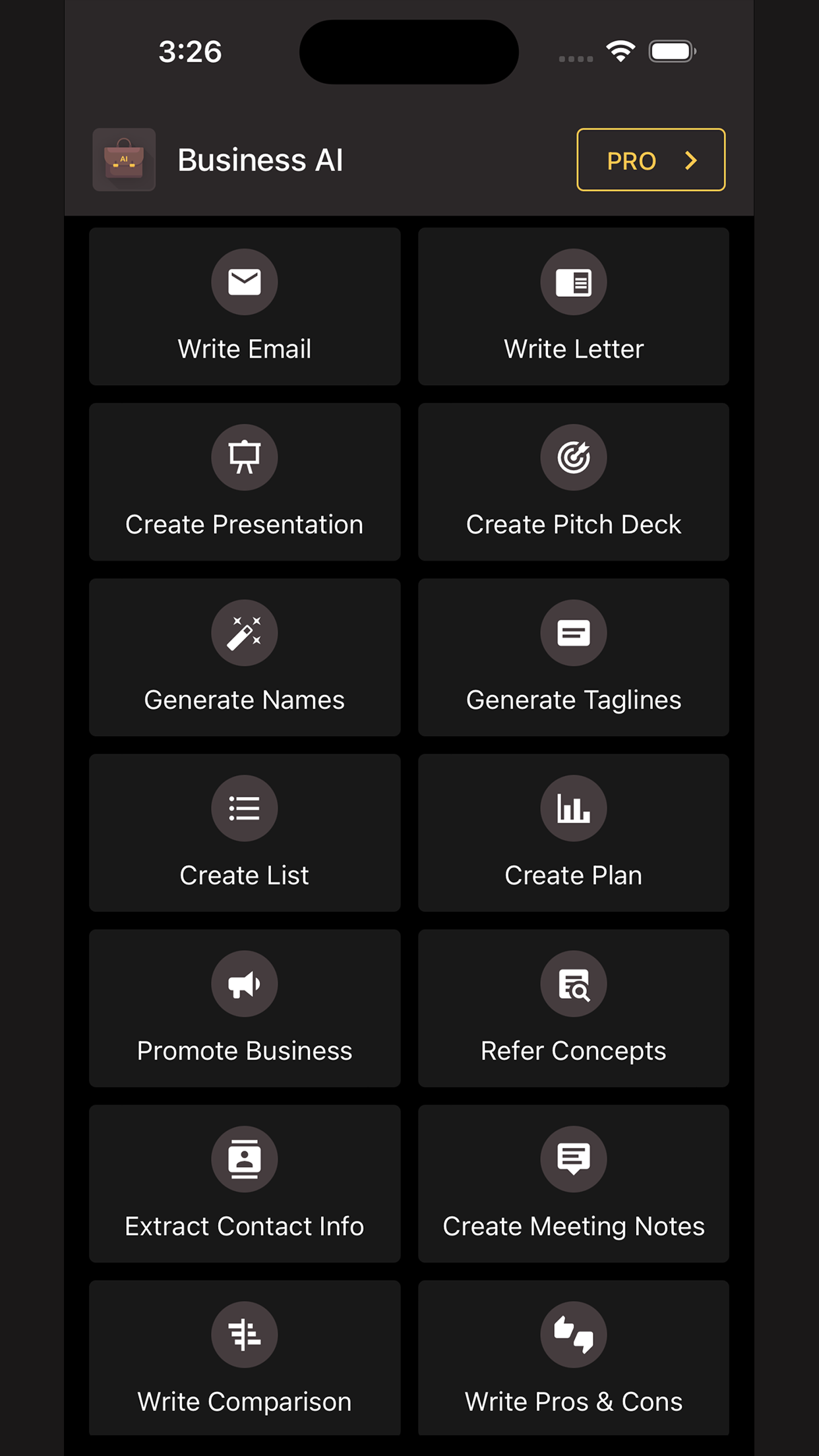Image resolution: width=819 pixels, height=1456 pixels.
Task: Open Generate Taglines
Action: click(x=573, y=657)
